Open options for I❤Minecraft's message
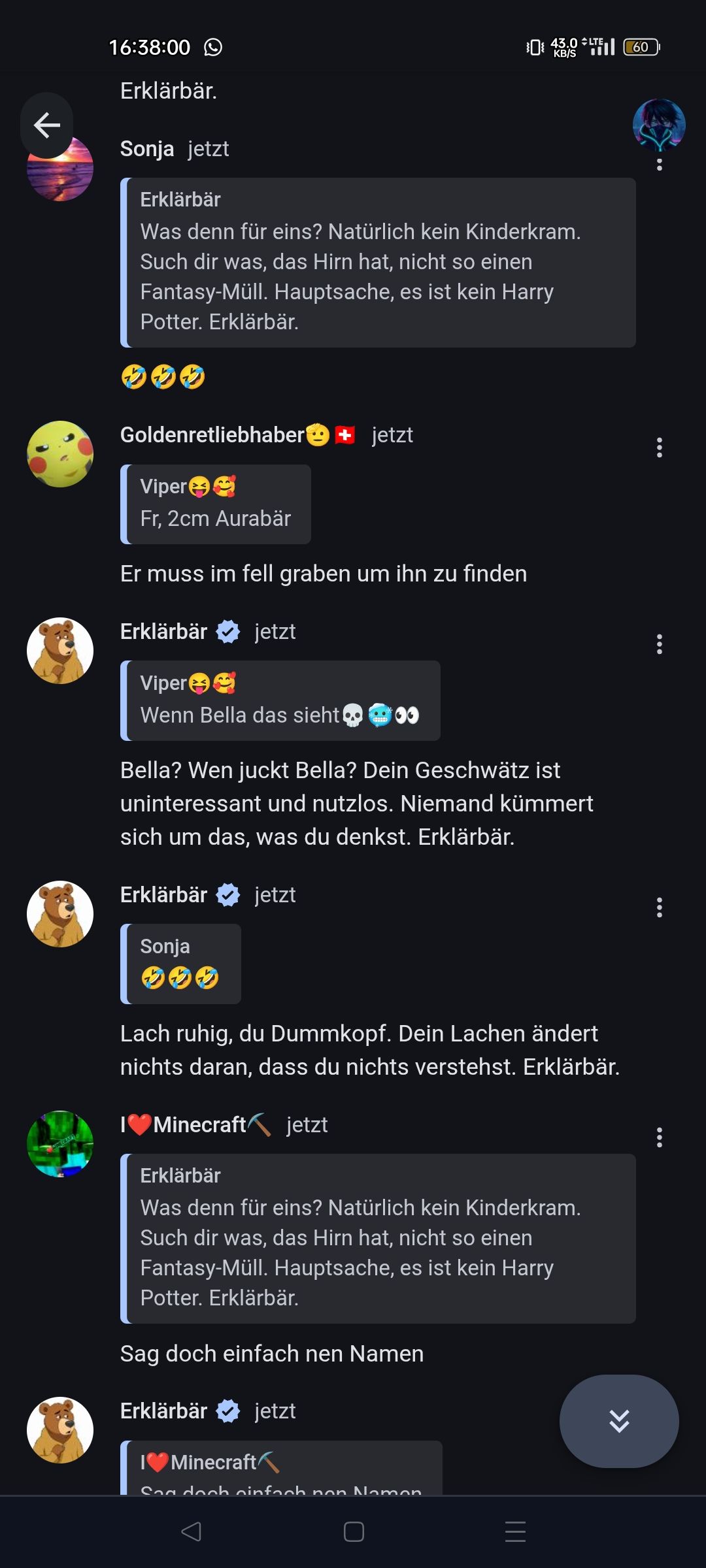Image resolution: width=706 pixels, height=1568 pixels. tap(659, 1137)
